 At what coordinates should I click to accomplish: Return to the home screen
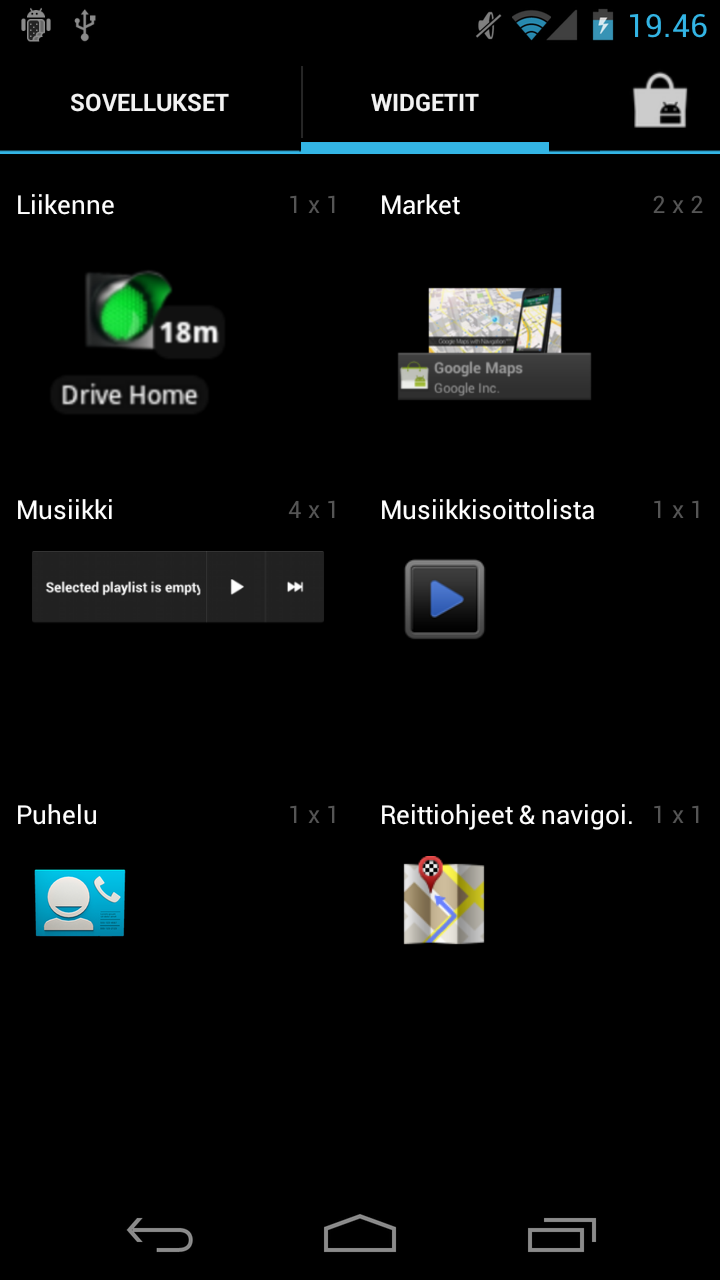(x=360, y=1234)
